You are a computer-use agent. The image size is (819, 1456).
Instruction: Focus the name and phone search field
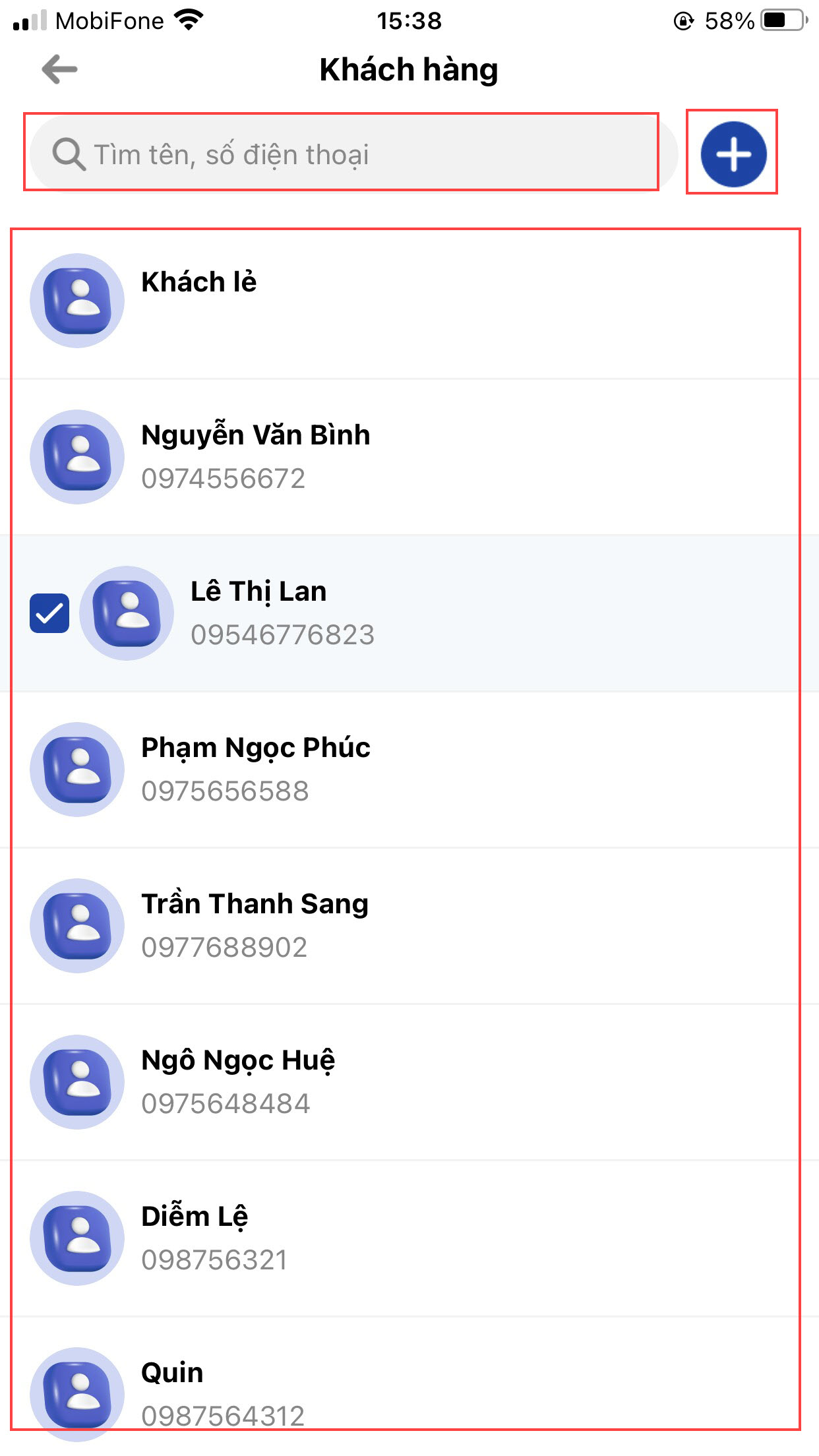pos(343,154)
